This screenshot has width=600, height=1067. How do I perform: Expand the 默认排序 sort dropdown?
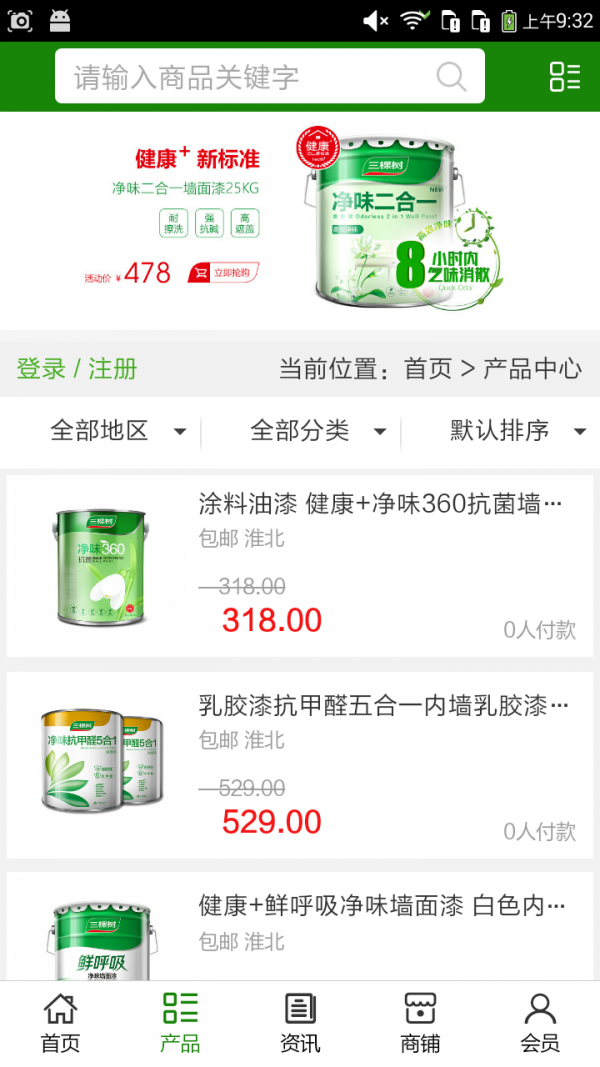pyautogui.click(x=517, y=431)
